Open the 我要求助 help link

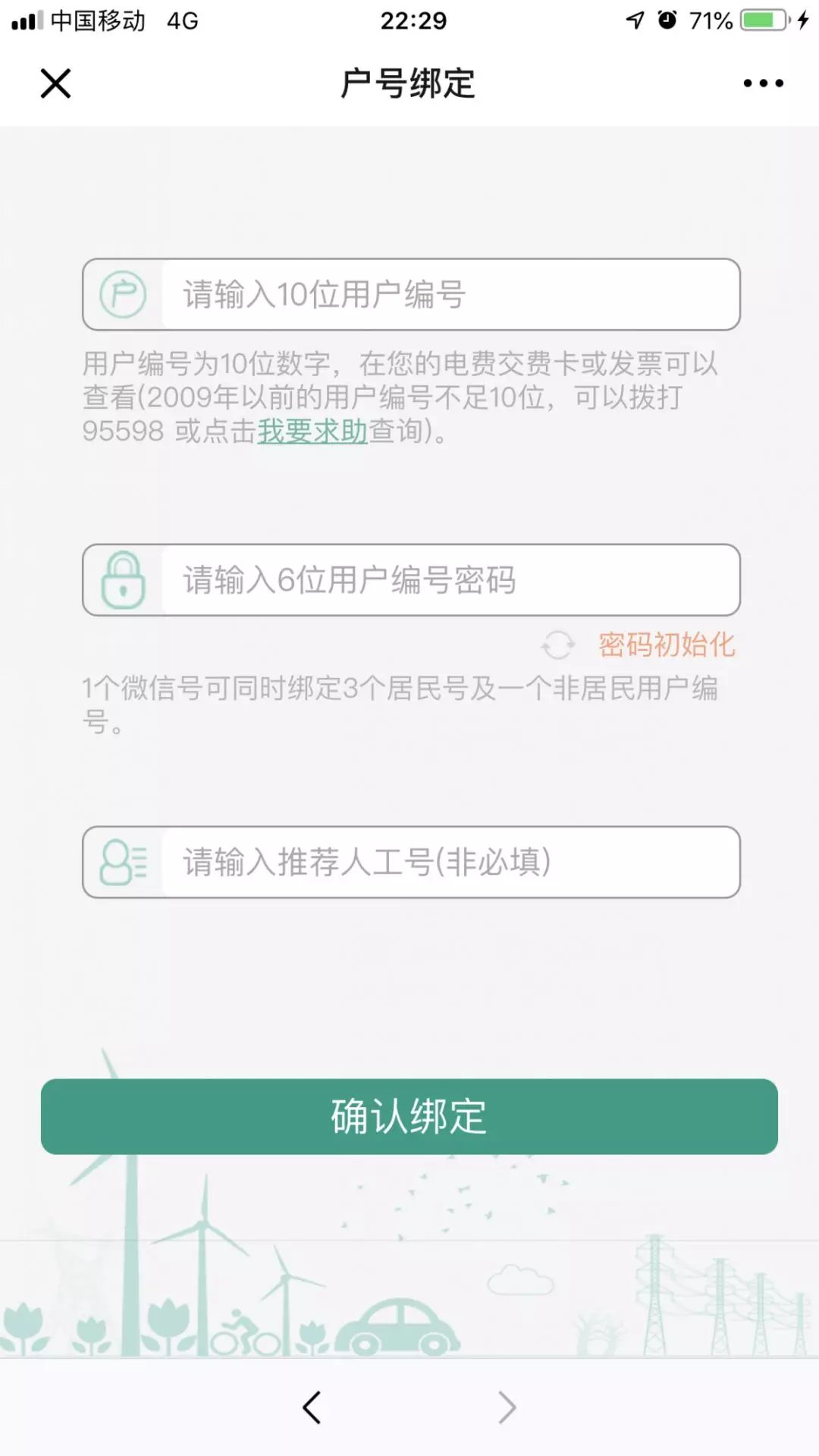click(x=312, y=431)
